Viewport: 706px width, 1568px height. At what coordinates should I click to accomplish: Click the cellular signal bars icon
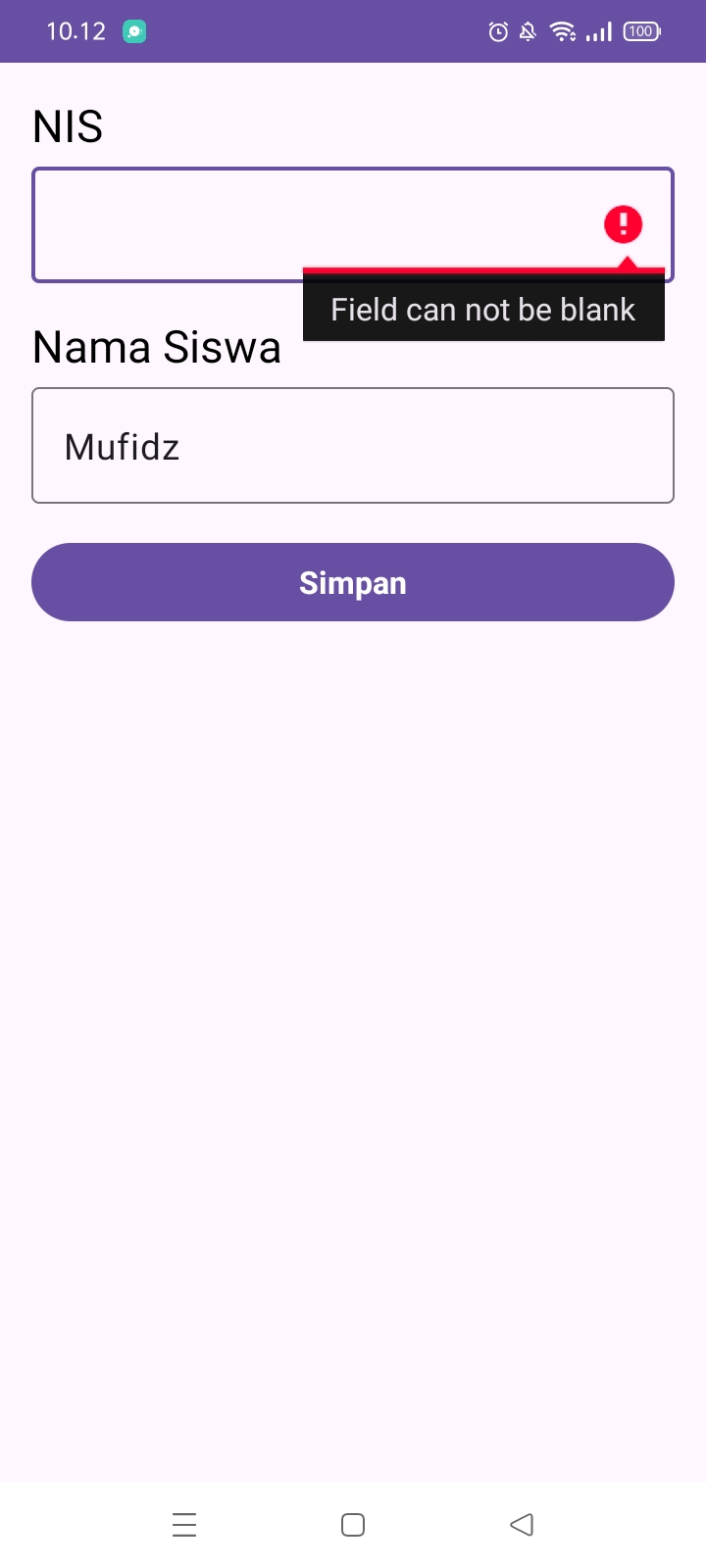point(597,31)
